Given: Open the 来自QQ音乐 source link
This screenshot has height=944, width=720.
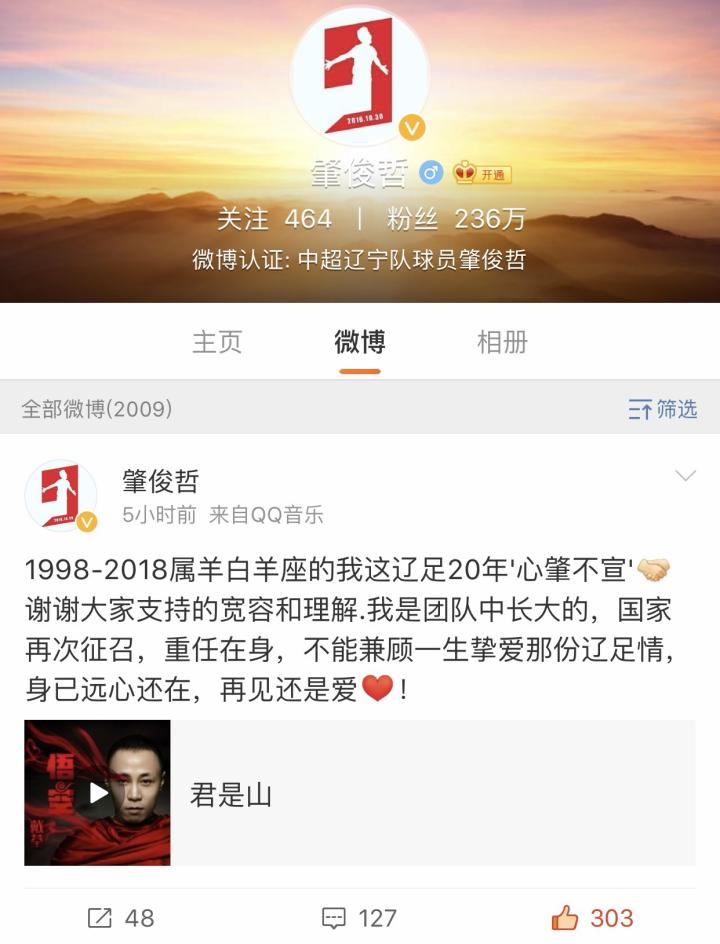Looking at the screenshot, I should coord(266,515).
